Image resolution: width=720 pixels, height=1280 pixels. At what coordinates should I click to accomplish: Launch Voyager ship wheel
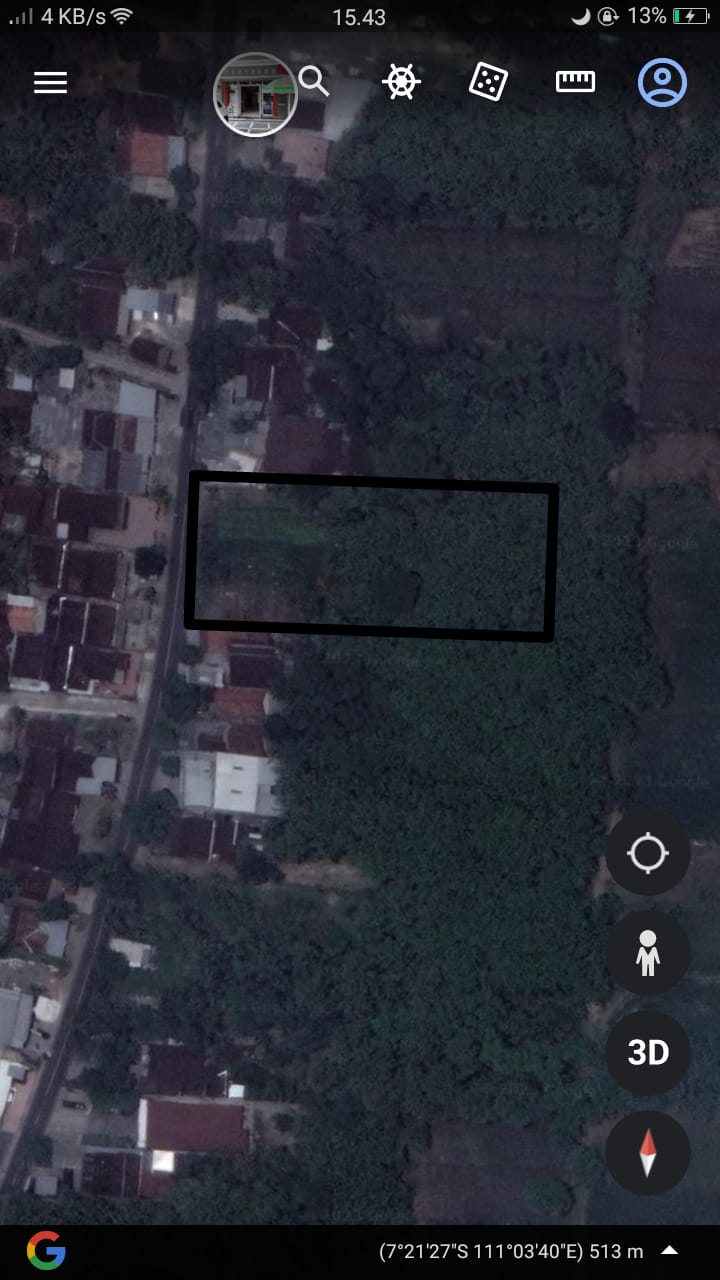401,82
